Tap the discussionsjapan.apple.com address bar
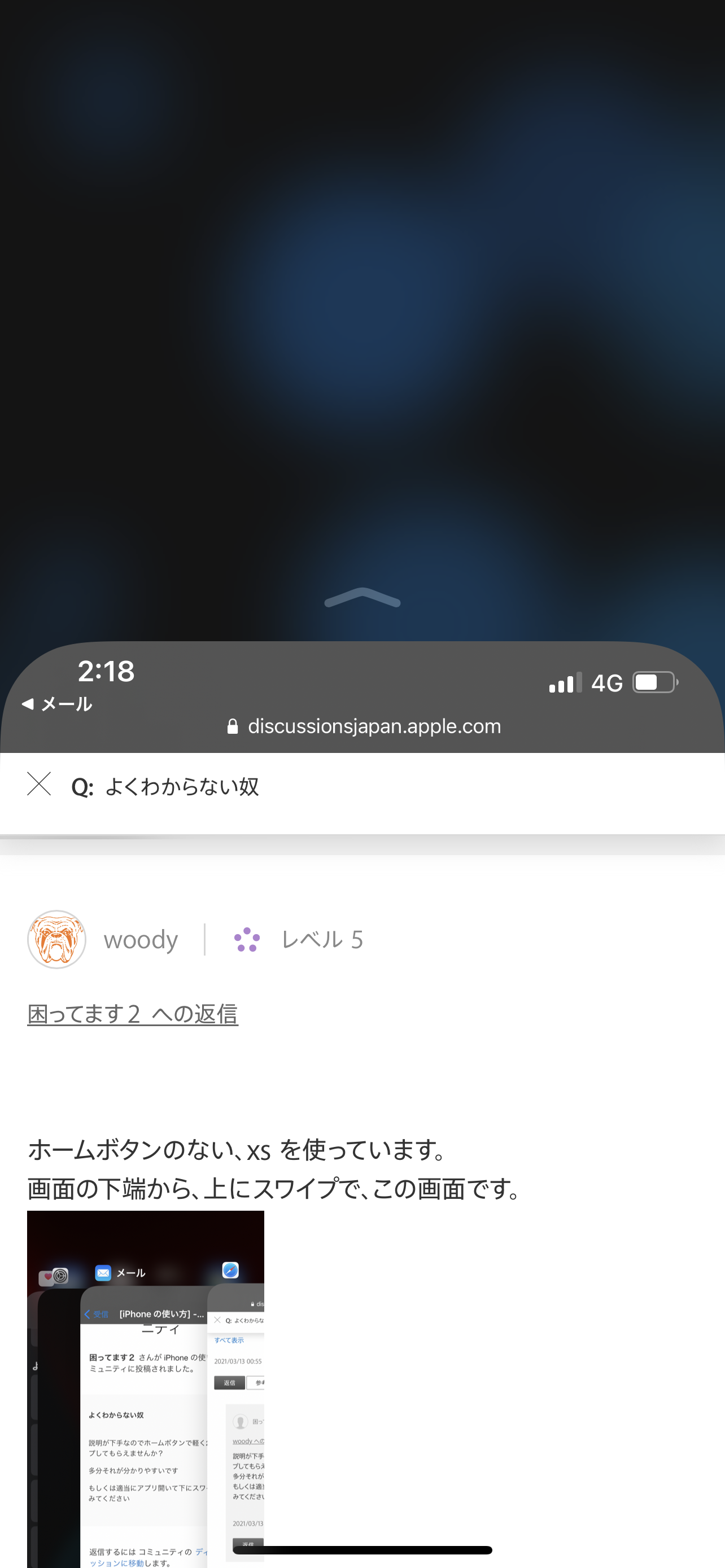Screen dimensions: 725x1568 pyautogui.click(x=364, y=726)
